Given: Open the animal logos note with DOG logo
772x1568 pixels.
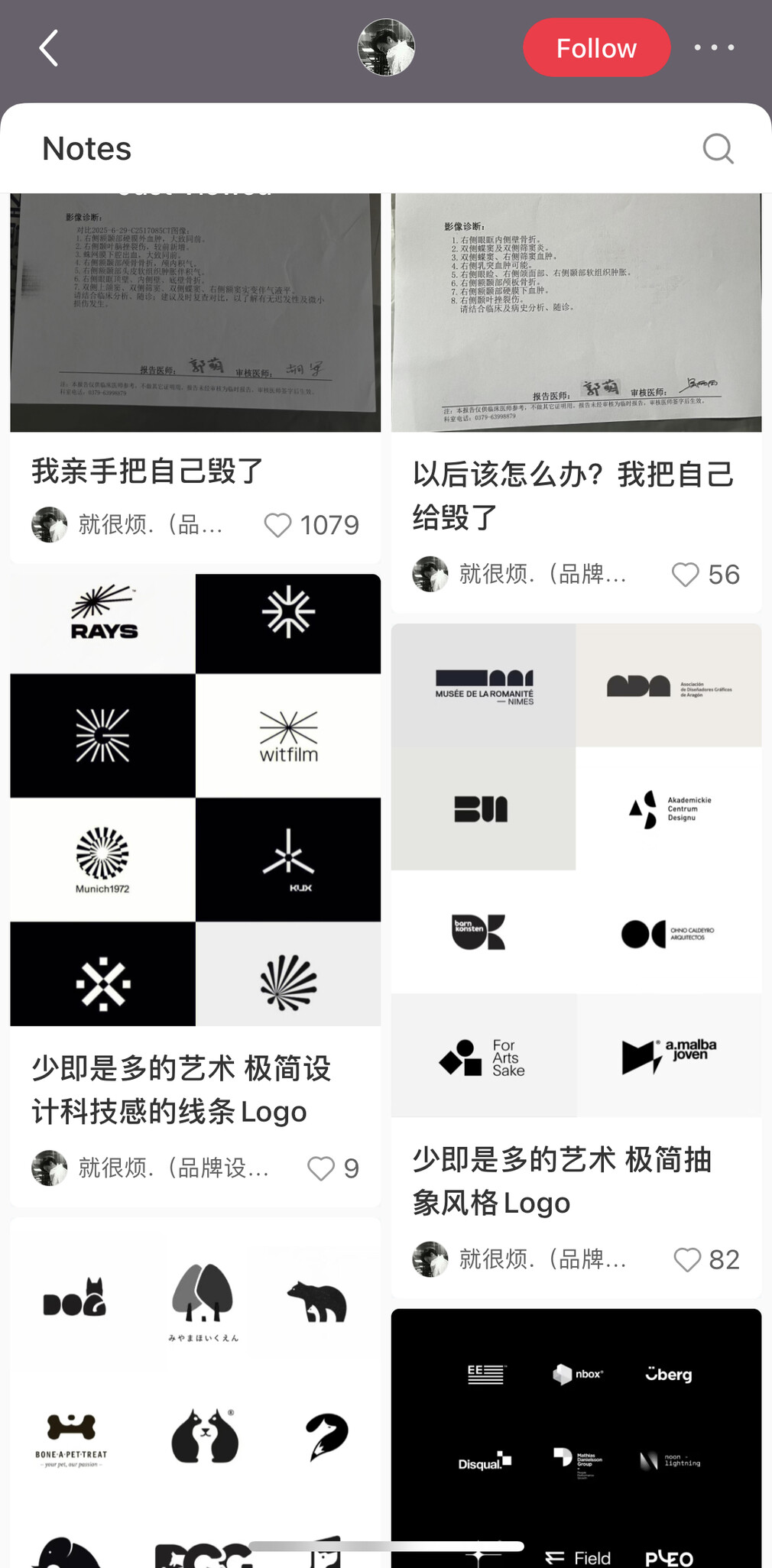Looking at the screenshot, I should [195, 1391].
